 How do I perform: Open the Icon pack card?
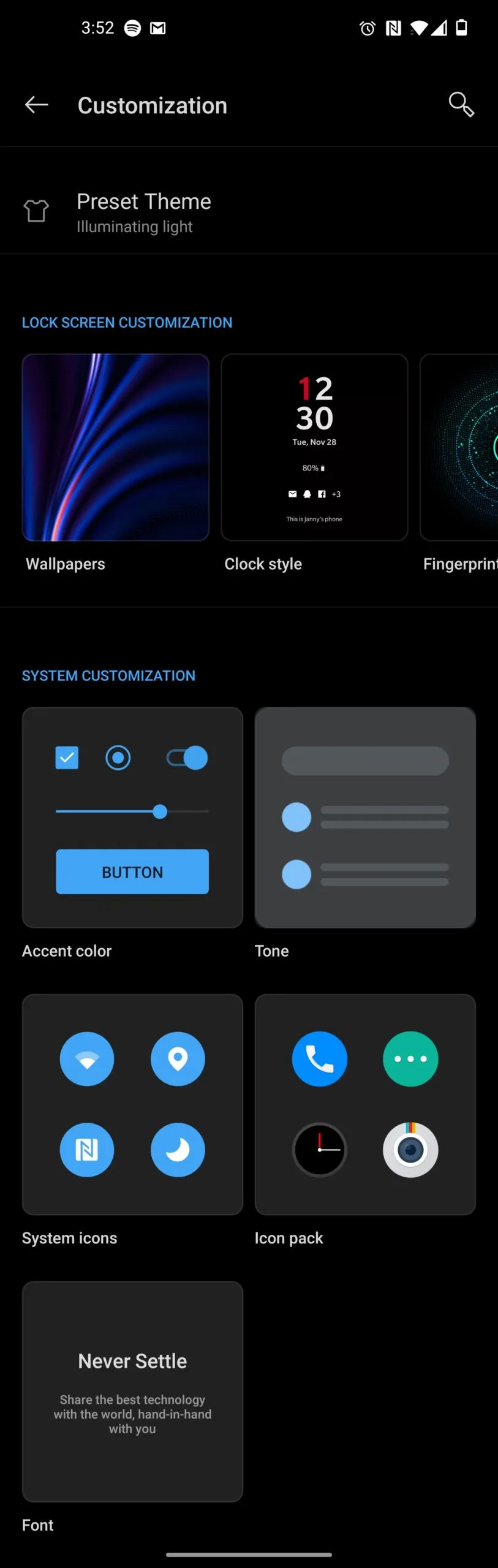[365, 1104]
